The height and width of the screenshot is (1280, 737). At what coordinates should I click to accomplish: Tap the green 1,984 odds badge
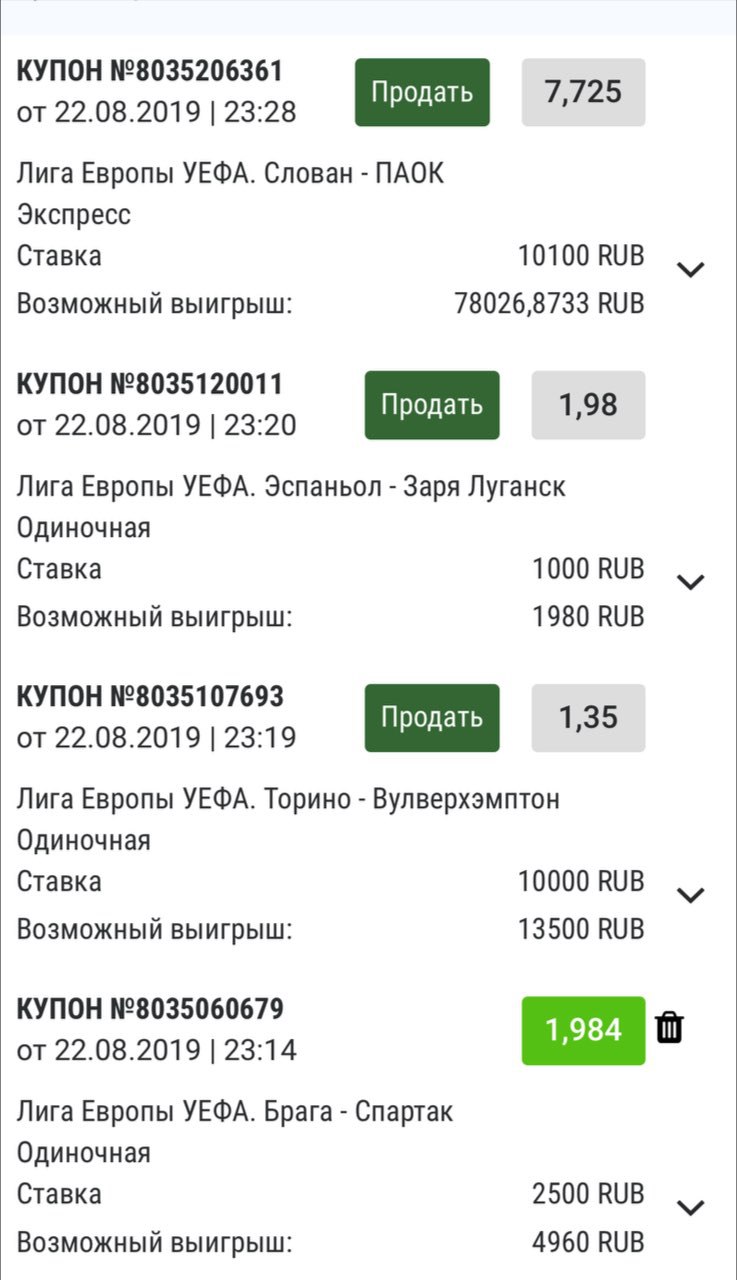click(584, 1030)
